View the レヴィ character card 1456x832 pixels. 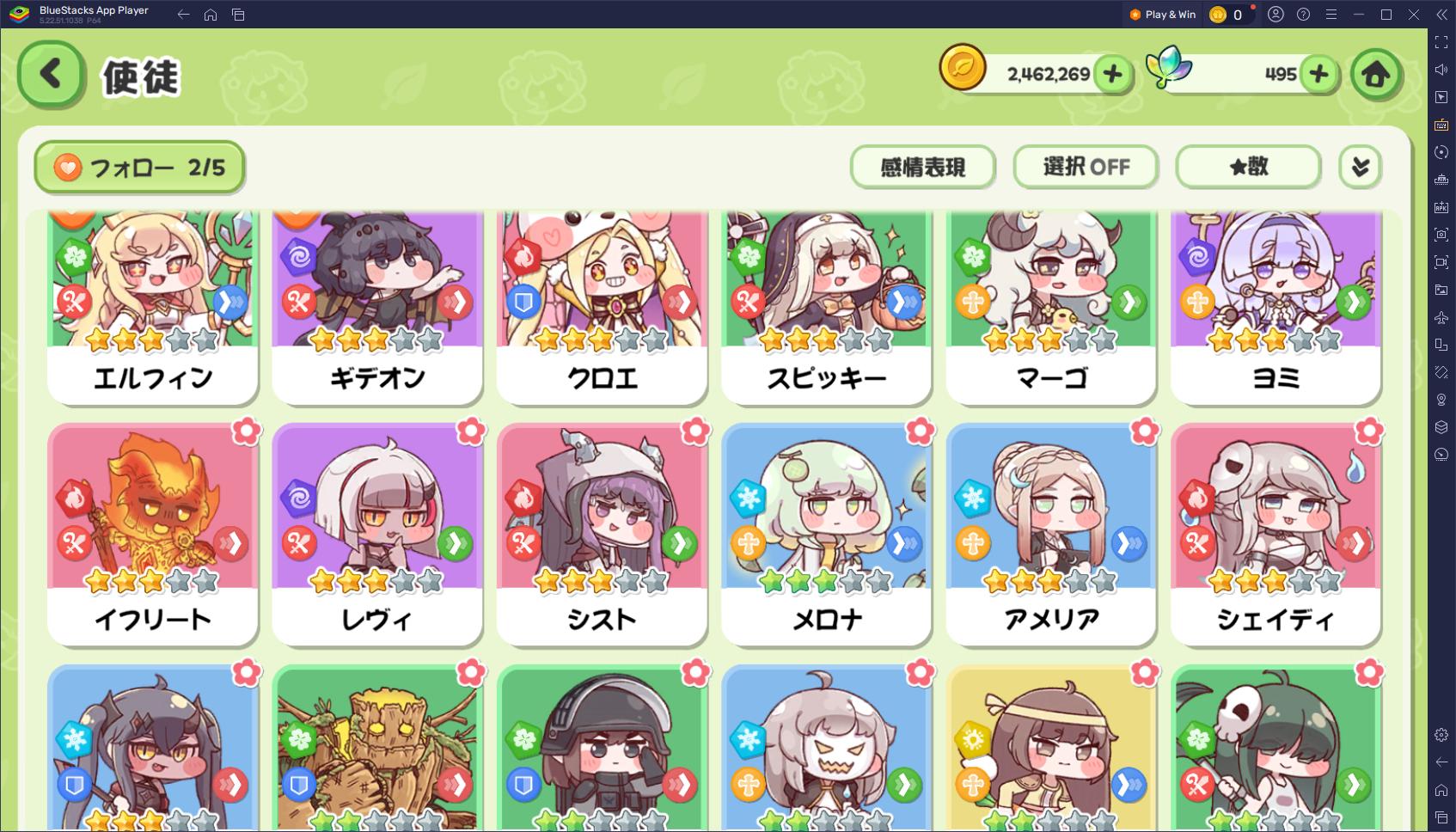pyautogui.click(x=377, y=533)
